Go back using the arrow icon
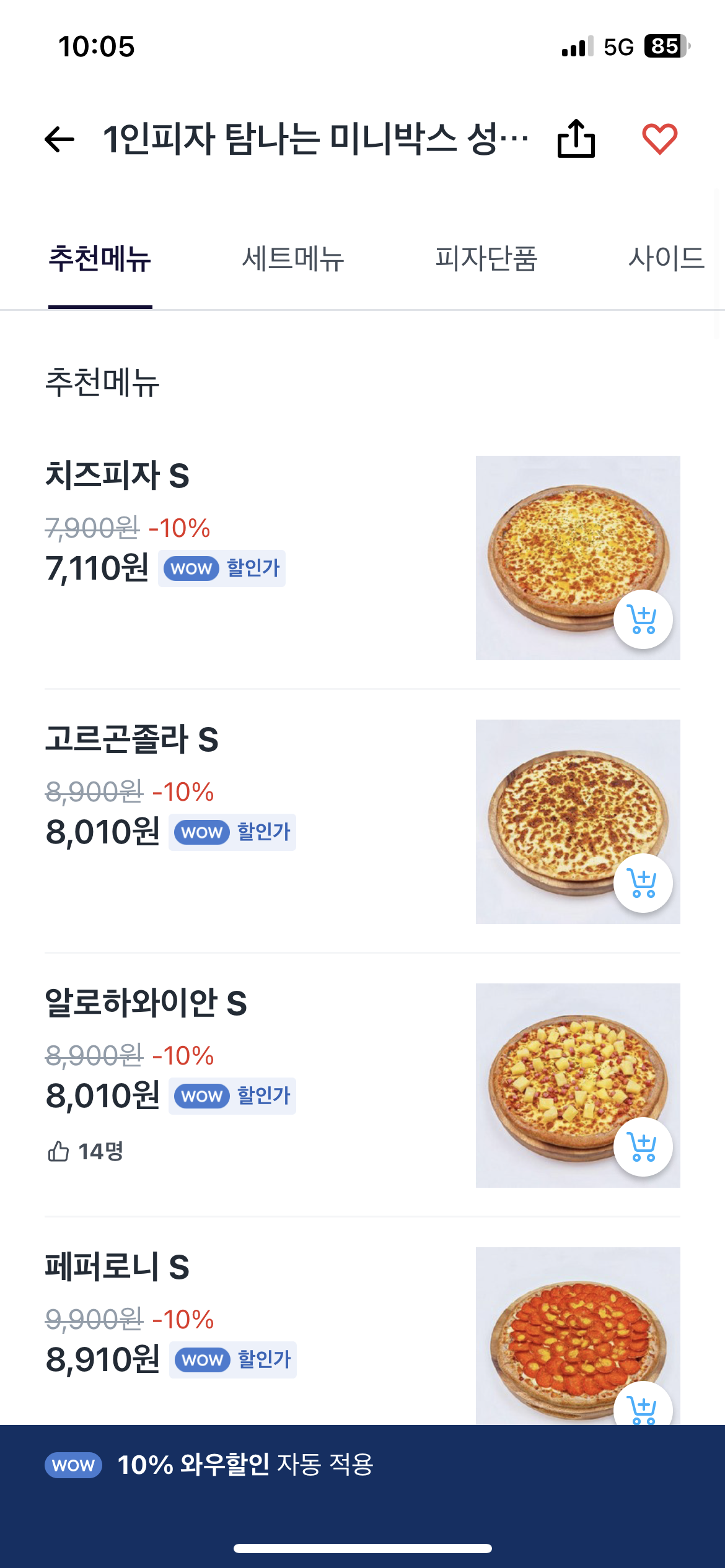Viewport: 725px width, 1568px height. coord(59,139)
